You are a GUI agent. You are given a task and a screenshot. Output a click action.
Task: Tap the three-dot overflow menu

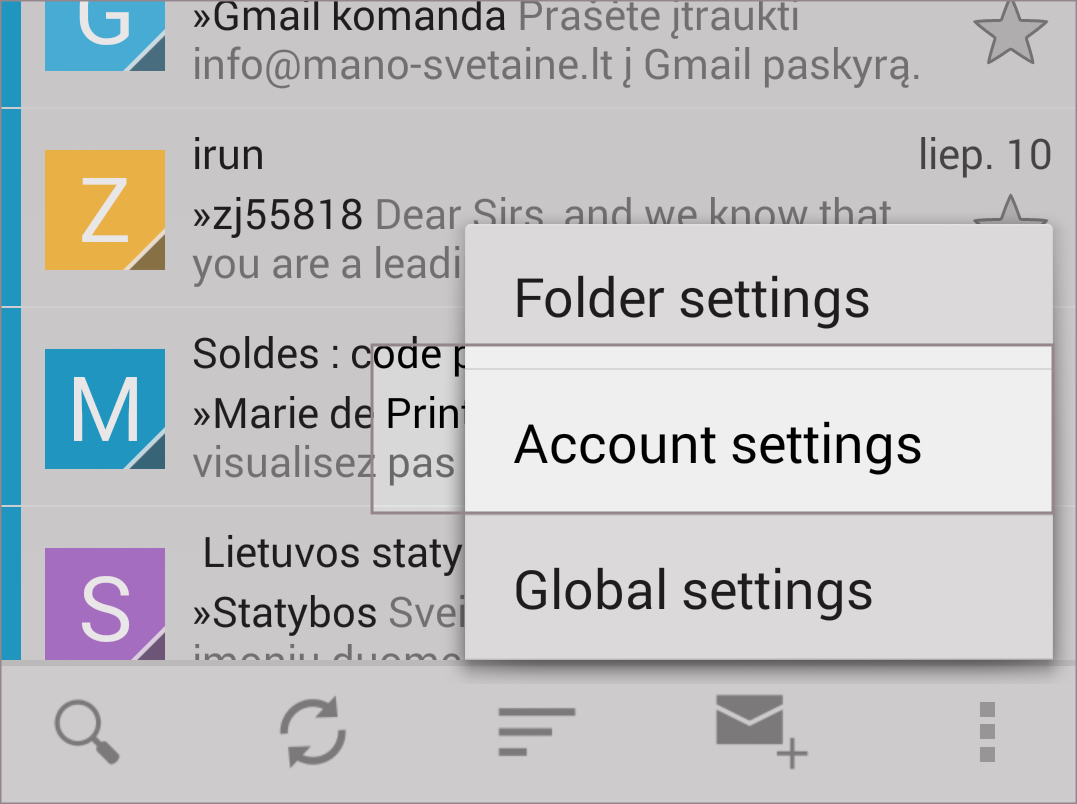(986, 732)
